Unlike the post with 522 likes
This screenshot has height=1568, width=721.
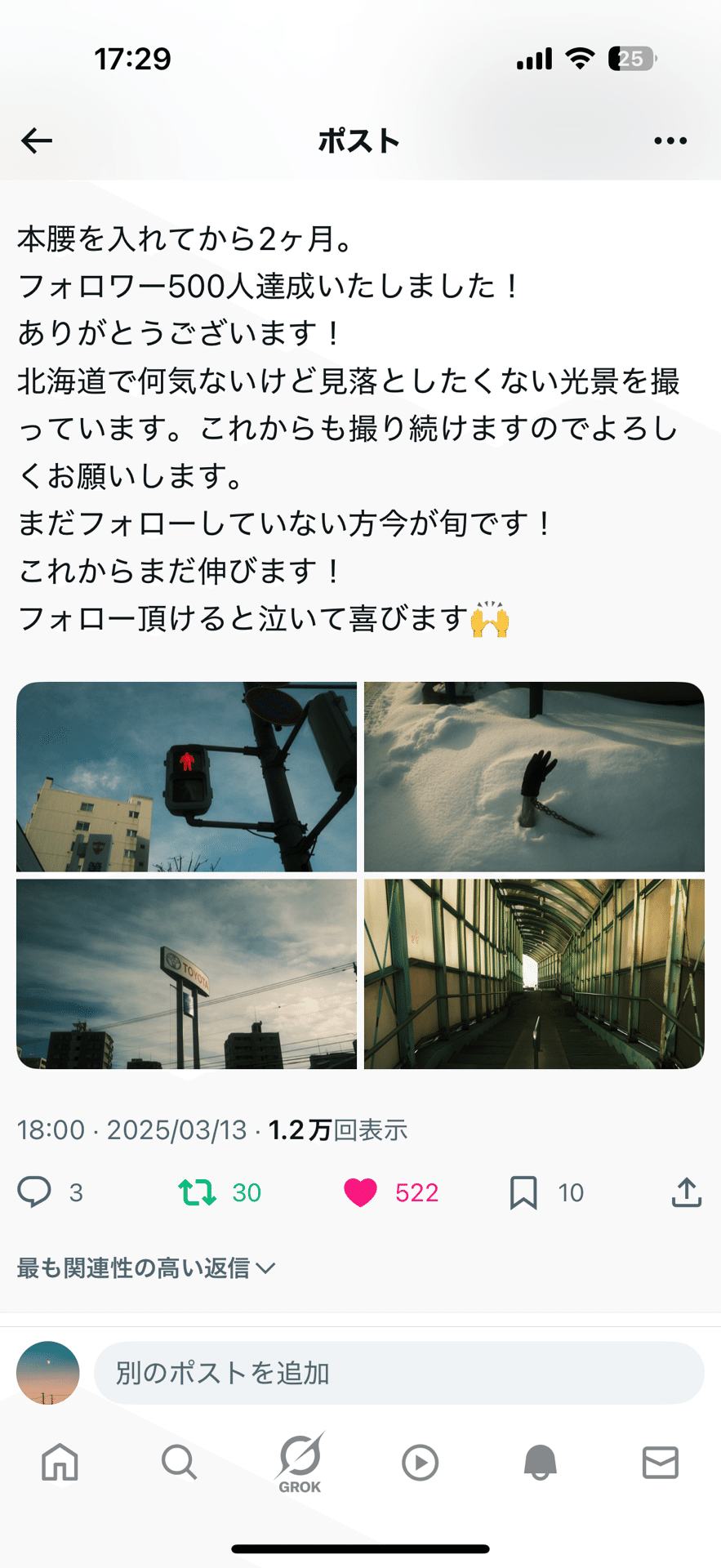[x=360, y=1192]
